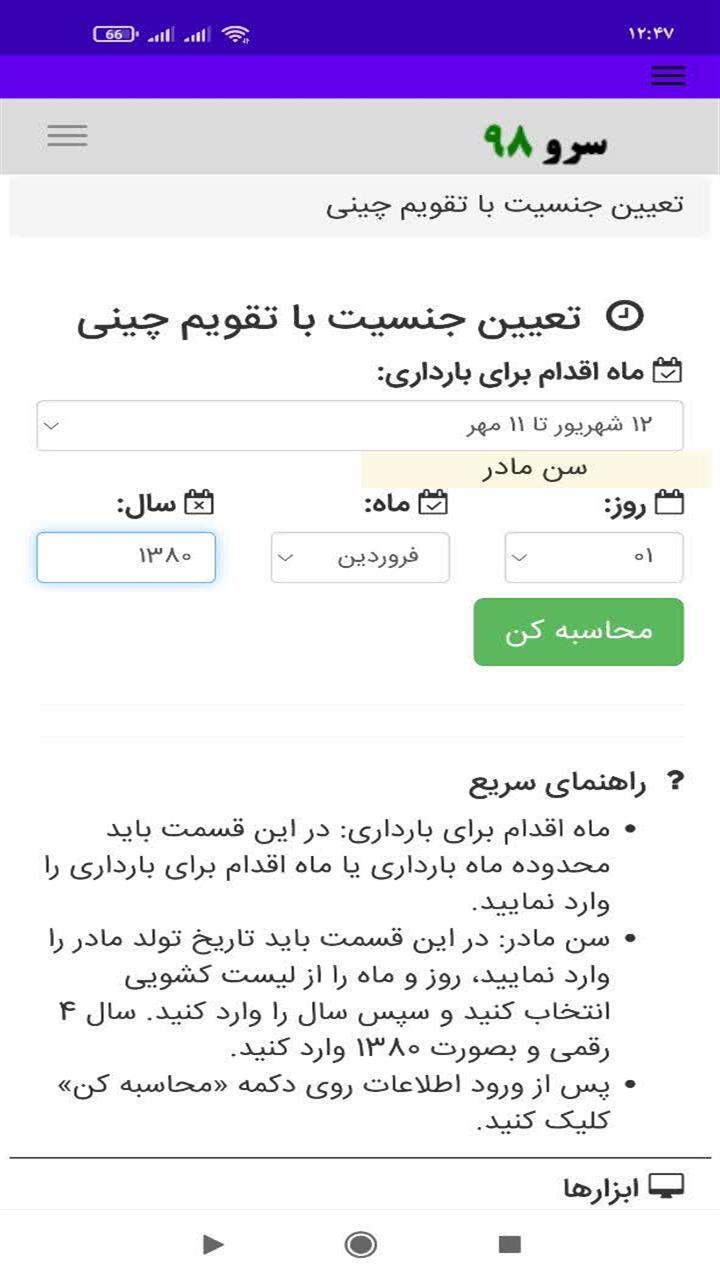Tap the home navigation button

pyautogui.click(x=360, y=1246)
